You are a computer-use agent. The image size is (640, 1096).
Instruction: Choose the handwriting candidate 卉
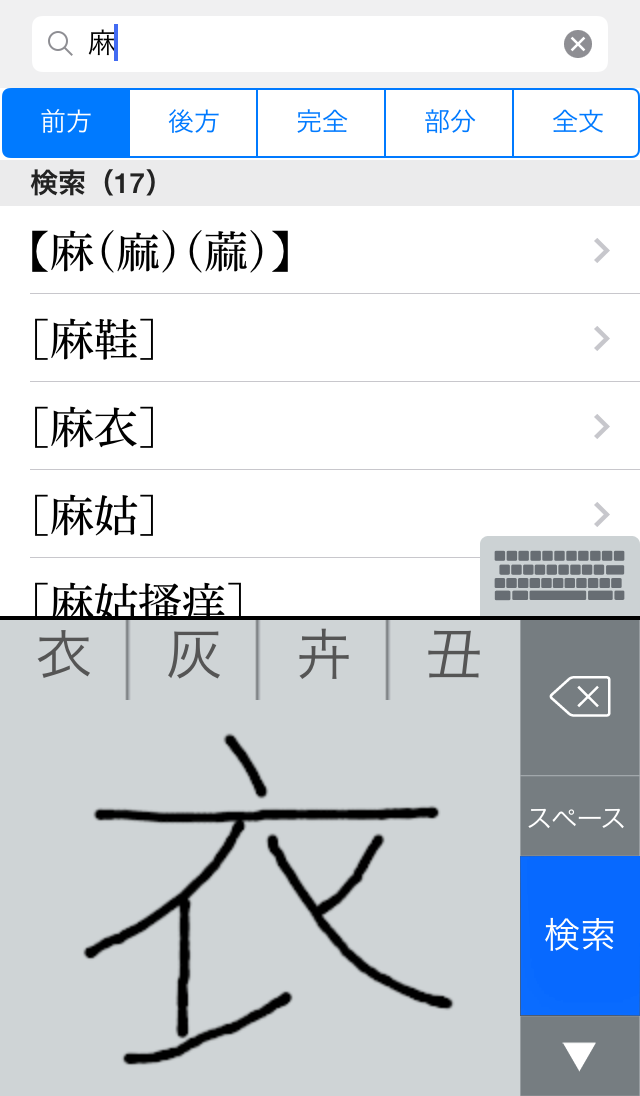click(324, 658)
